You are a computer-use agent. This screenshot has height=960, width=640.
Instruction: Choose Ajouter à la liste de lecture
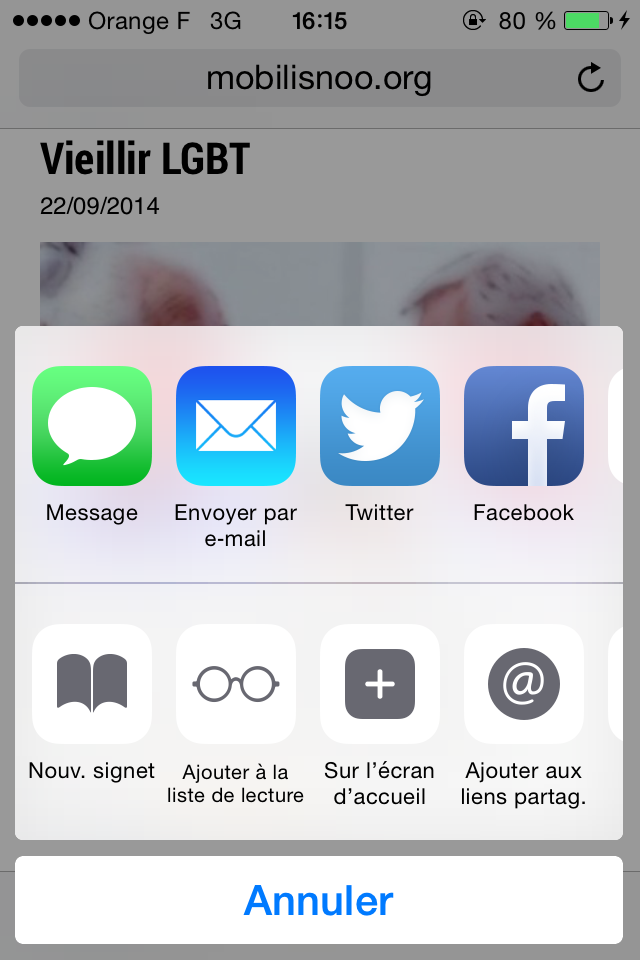(x=236, y=684)
